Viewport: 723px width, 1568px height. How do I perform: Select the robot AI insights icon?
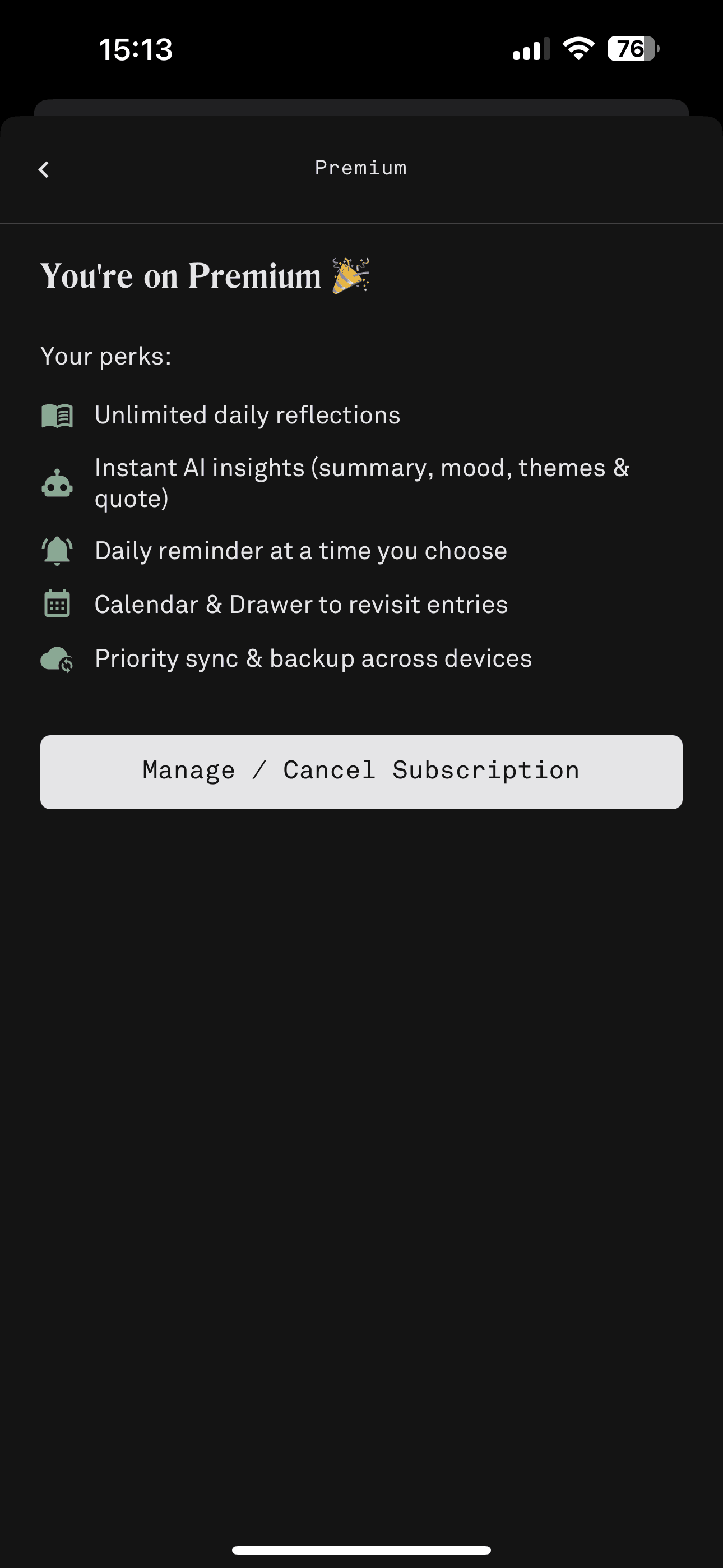pyautogui.click(x=57, y=483)
